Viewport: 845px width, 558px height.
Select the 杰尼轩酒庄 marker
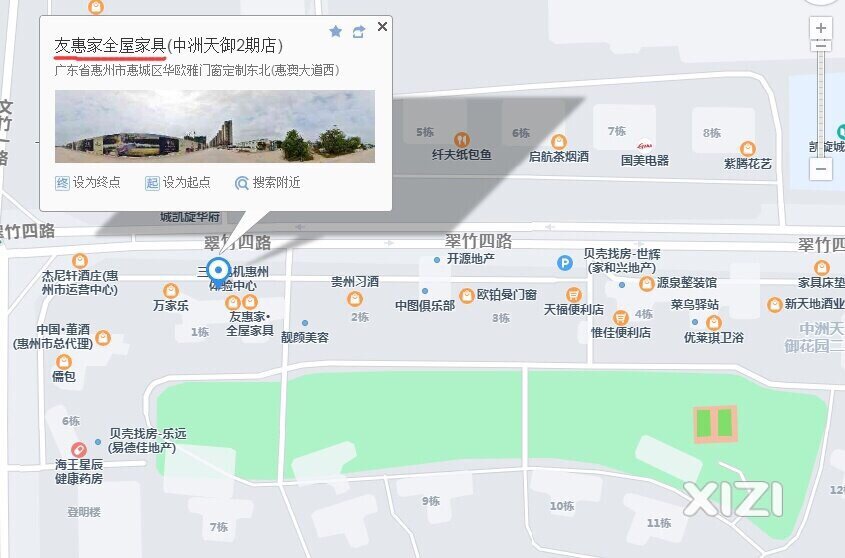point(80,261)
